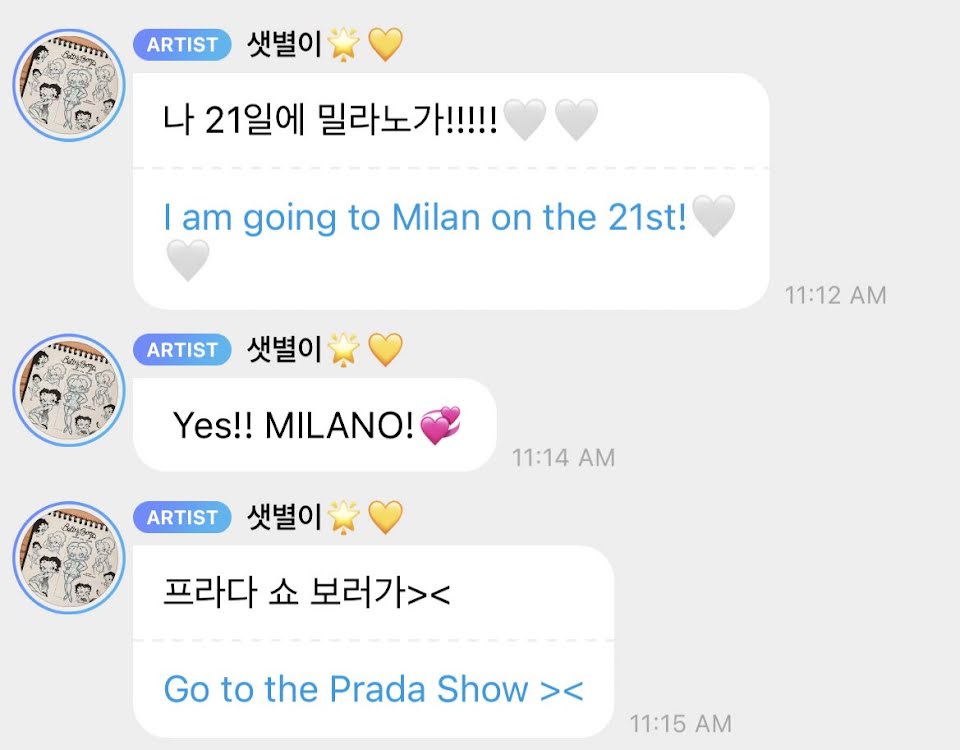View artist profile beside the Prada Show message
This screenshot has height=750, width=960.
click(68, 557)
